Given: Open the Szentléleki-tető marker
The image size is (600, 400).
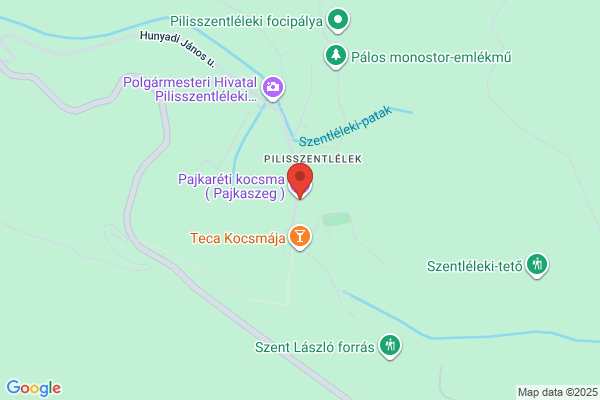Looking at the screenshot, I should pyautogui.click(x=537, y=265).
